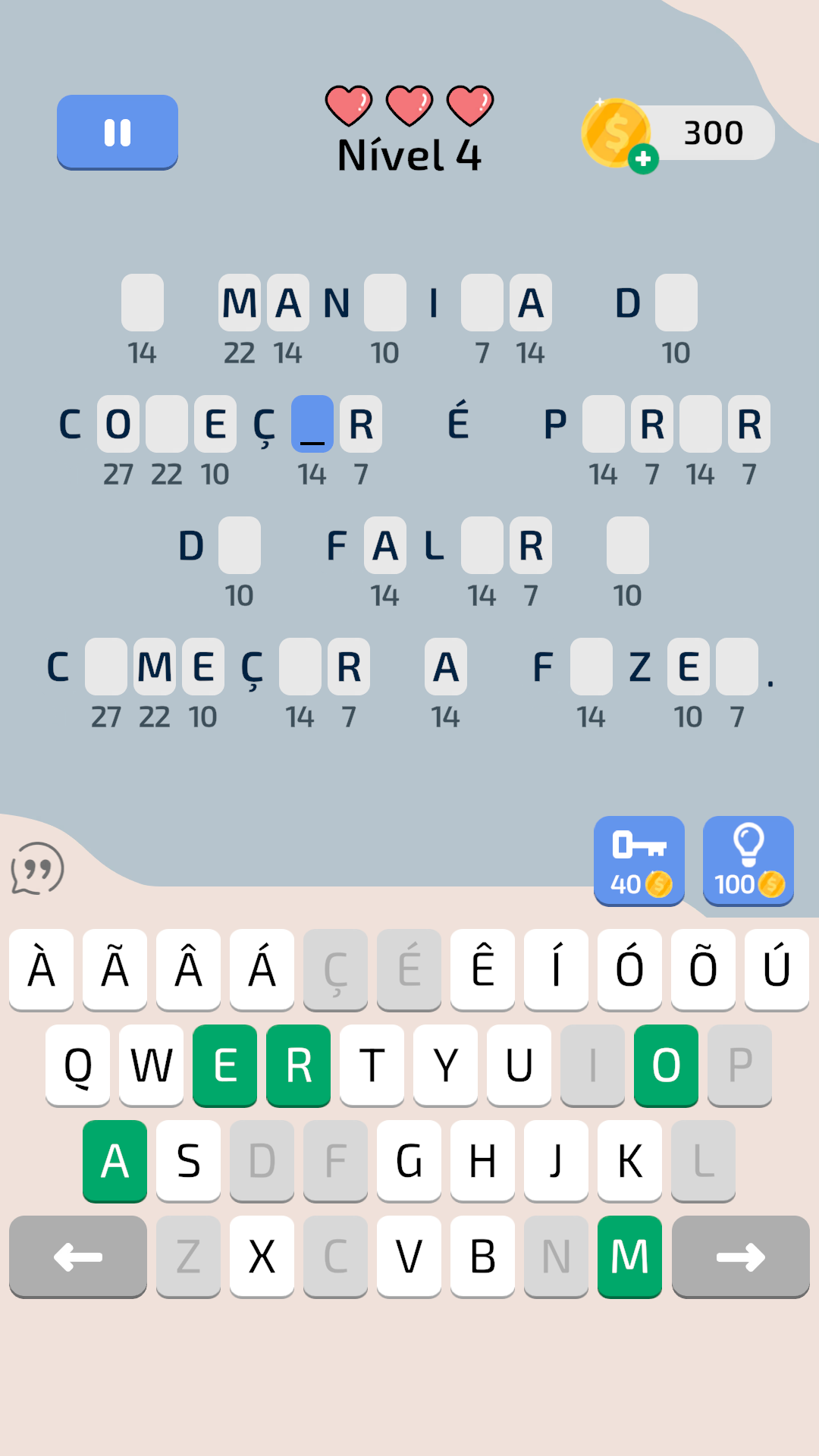Viewport: 819px width, 1456px height.
Task: Tap the letter U key
Action: (519, 1065)
